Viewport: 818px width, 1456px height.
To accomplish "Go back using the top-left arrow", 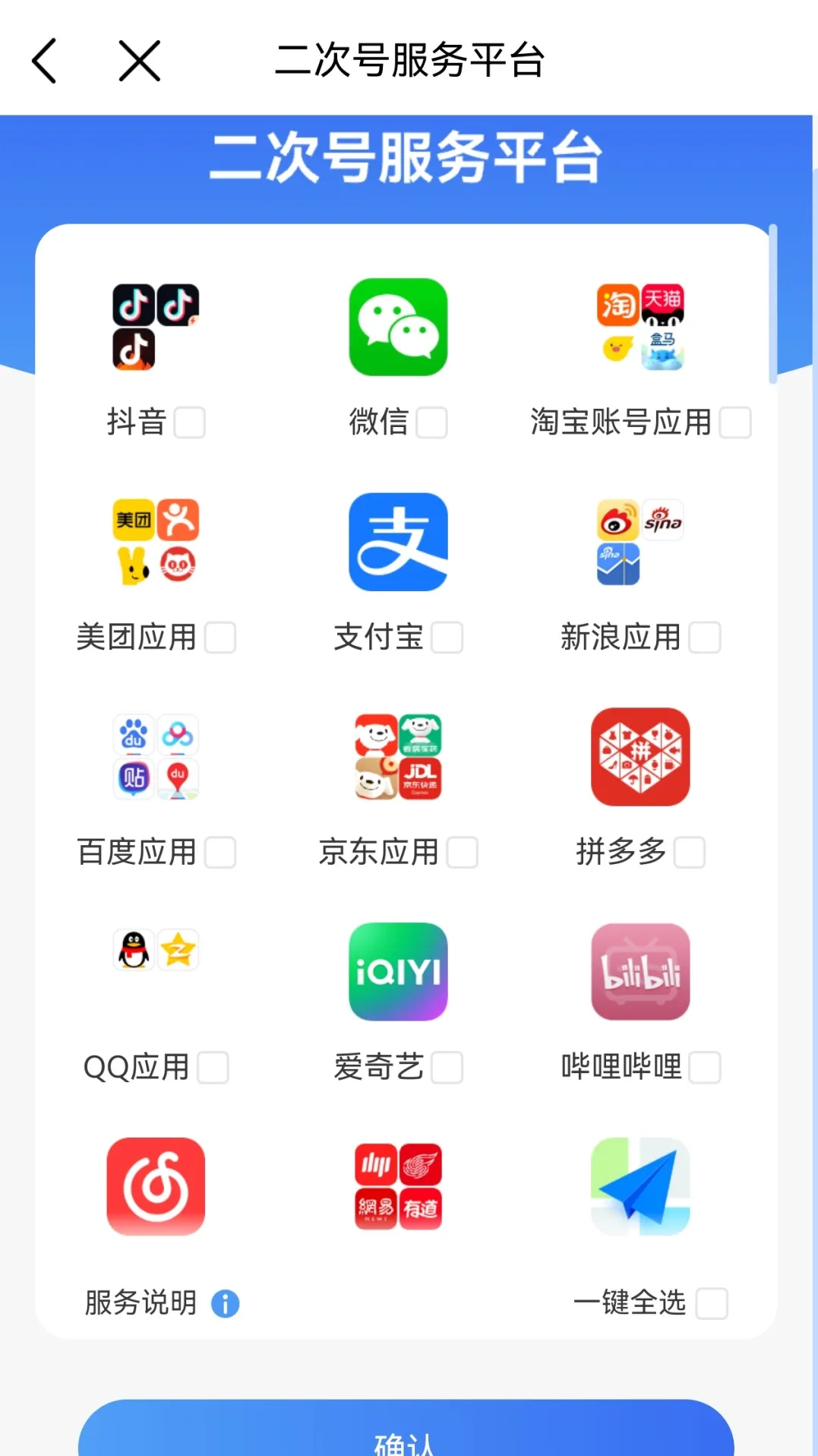I will click(44, 61).
